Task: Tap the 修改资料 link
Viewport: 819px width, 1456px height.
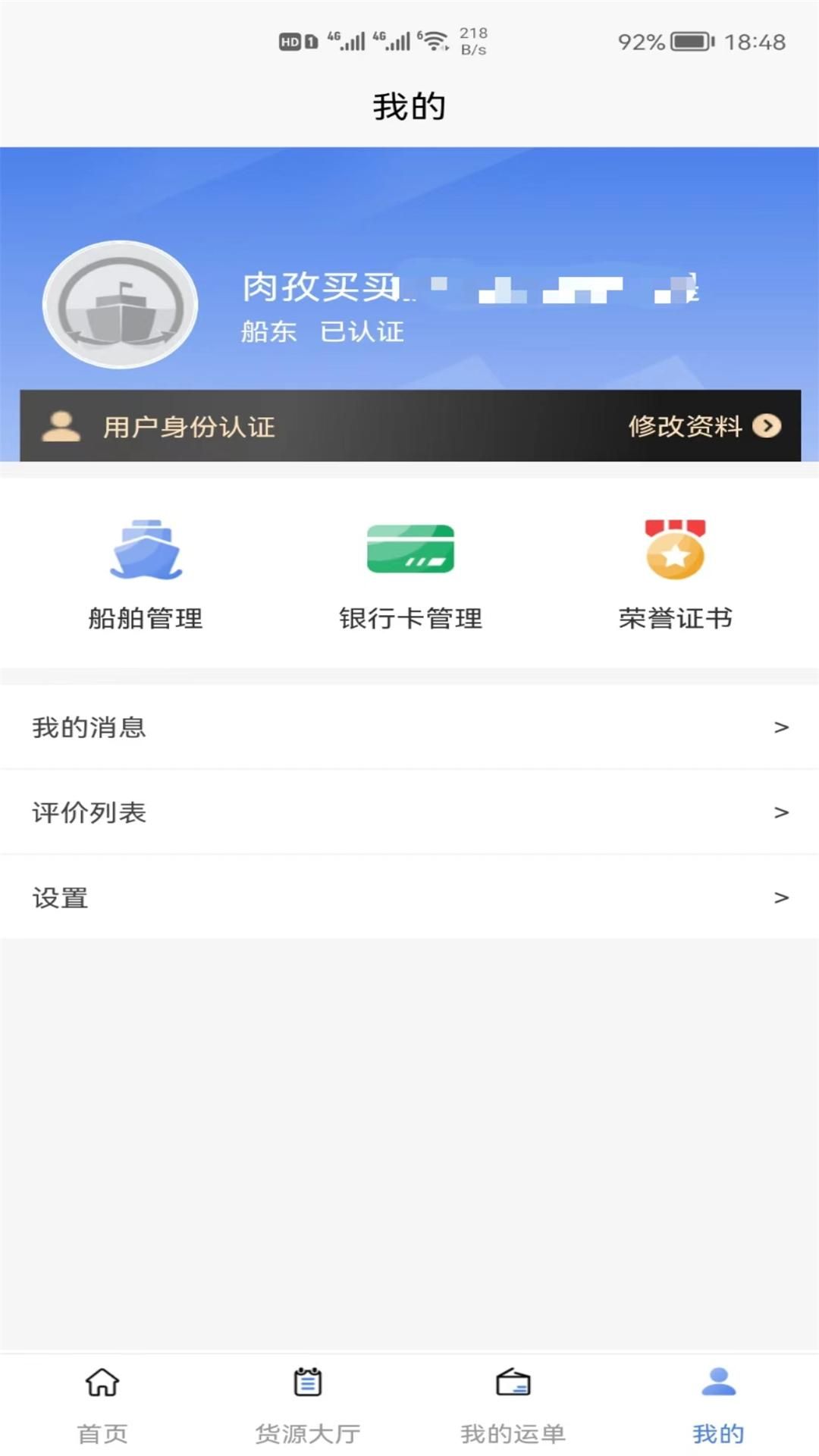Action: [685, 427]
